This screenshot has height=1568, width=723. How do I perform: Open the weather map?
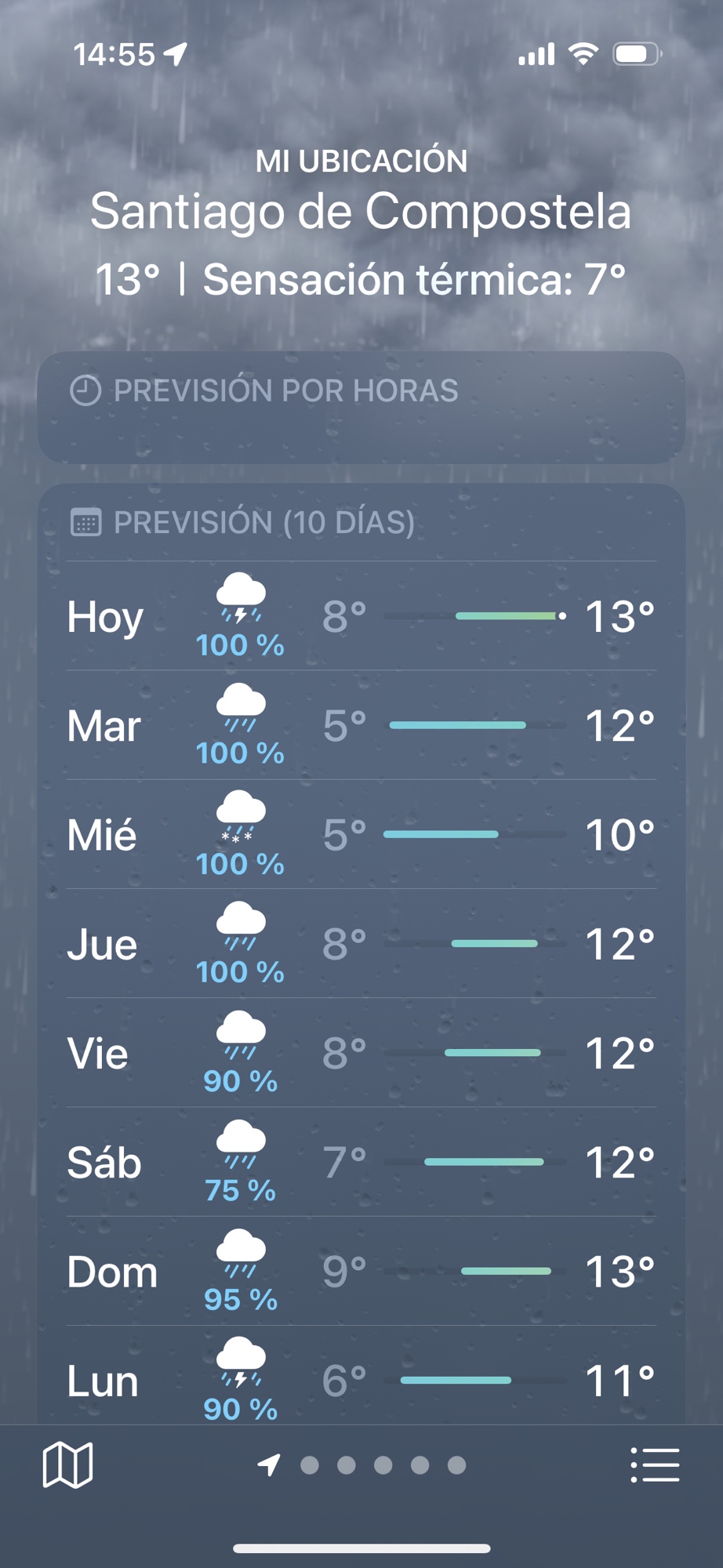[x=67, y=1465]
